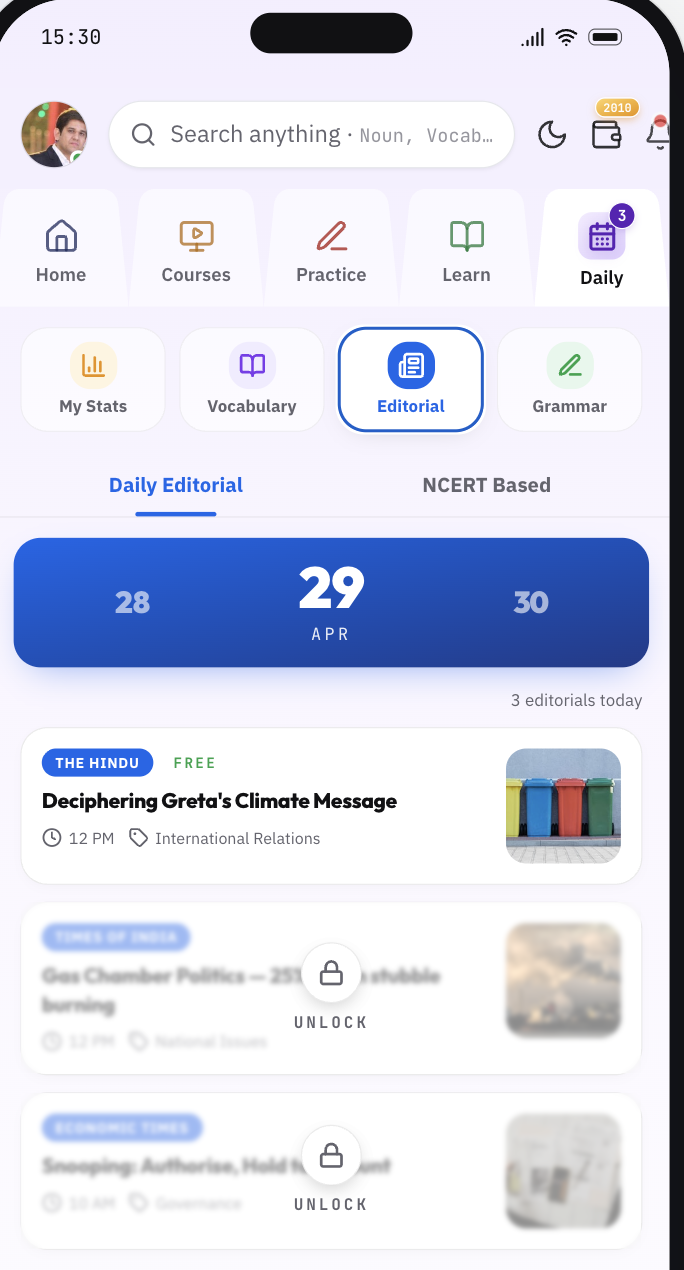Viewport: 684px width, 1270px height.
Task: Open the profile avatar
Action: (54, 134)
